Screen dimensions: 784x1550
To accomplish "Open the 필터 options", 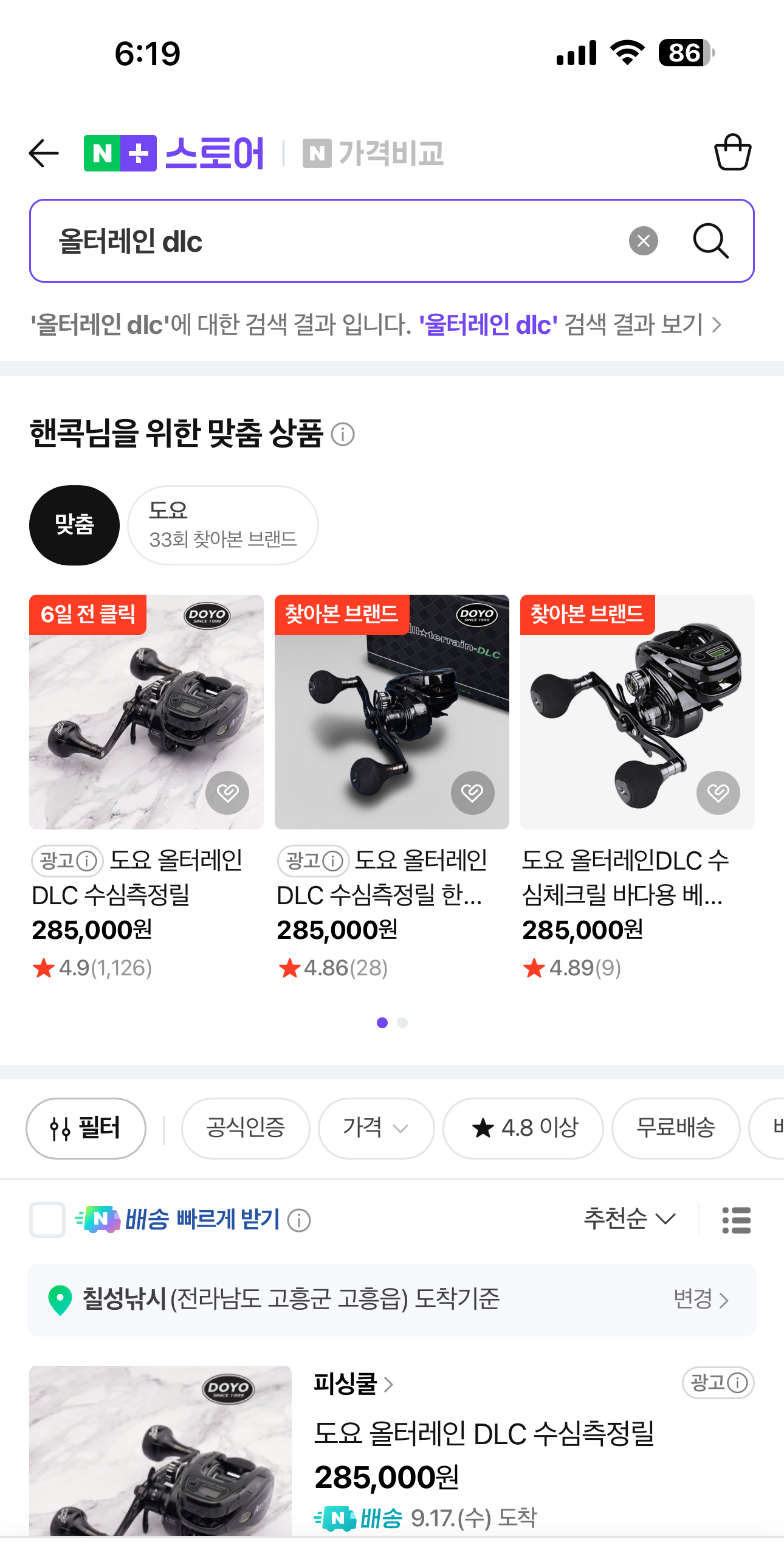I will 86,1128.
